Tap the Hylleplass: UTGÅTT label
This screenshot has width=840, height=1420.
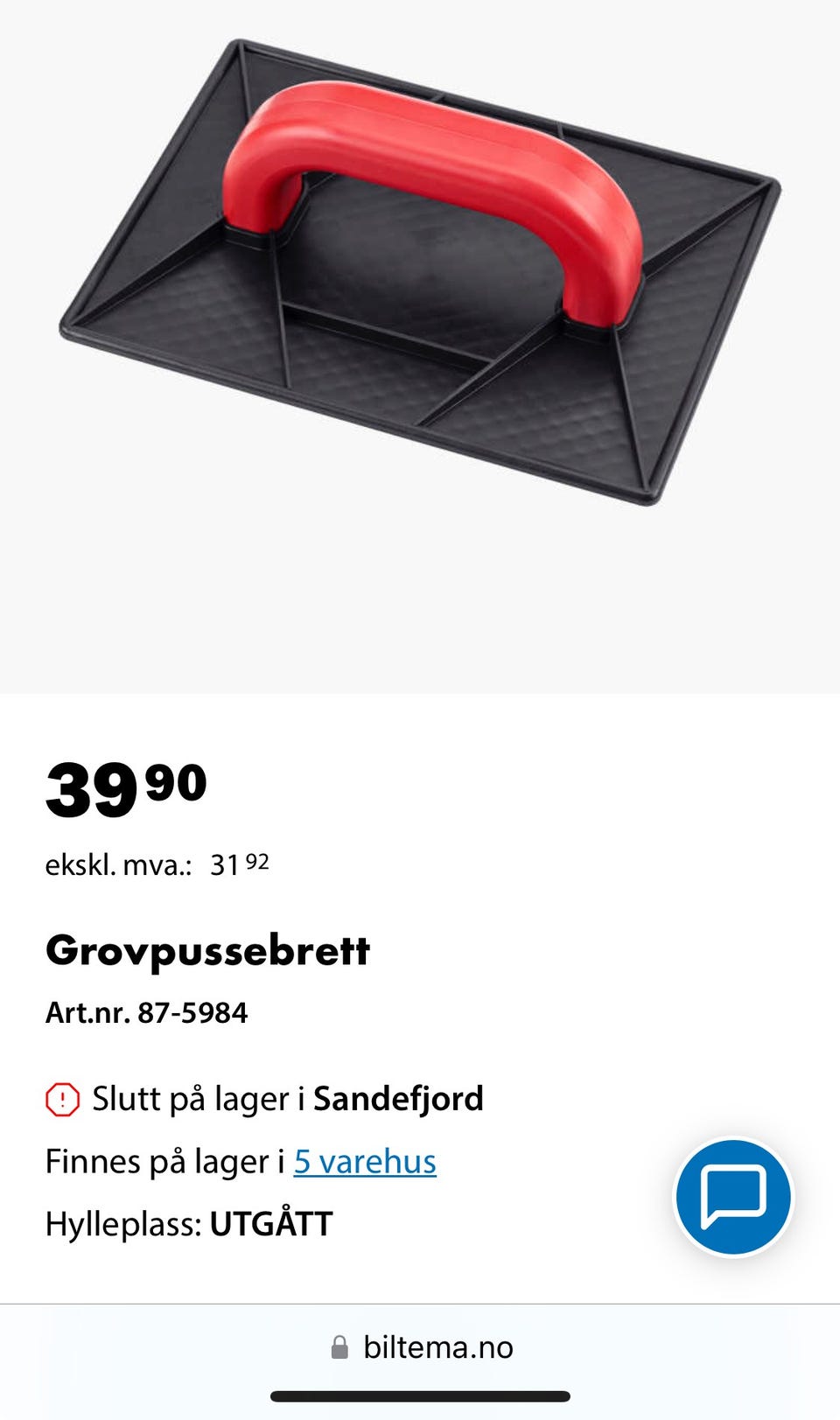point(189,1224)
